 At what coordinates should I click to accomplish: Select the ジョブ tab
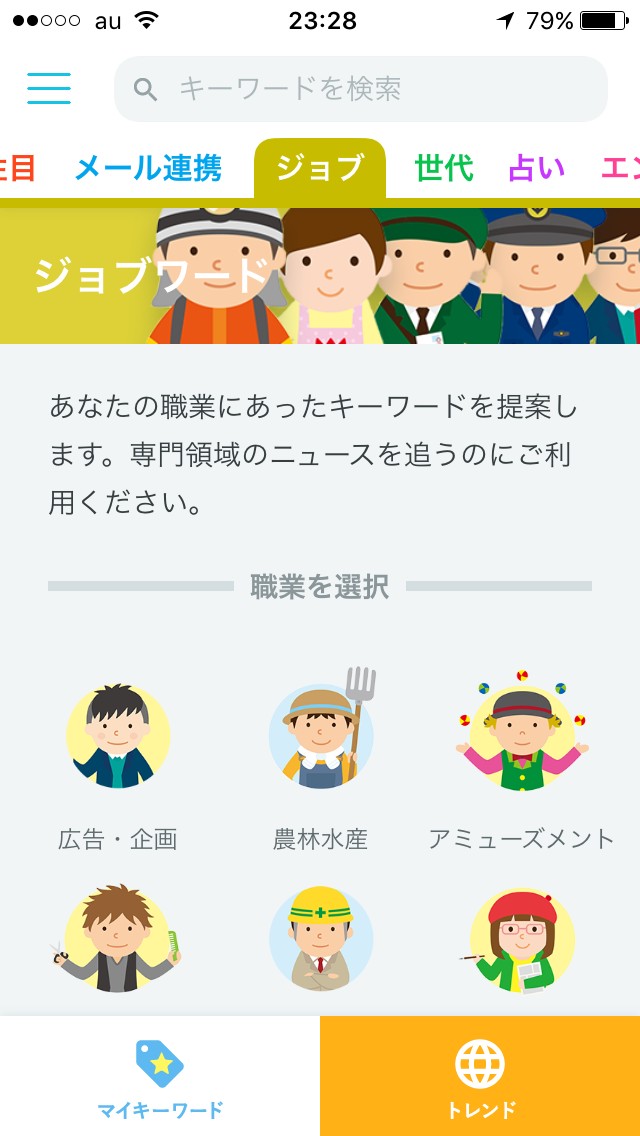[320, 169]
